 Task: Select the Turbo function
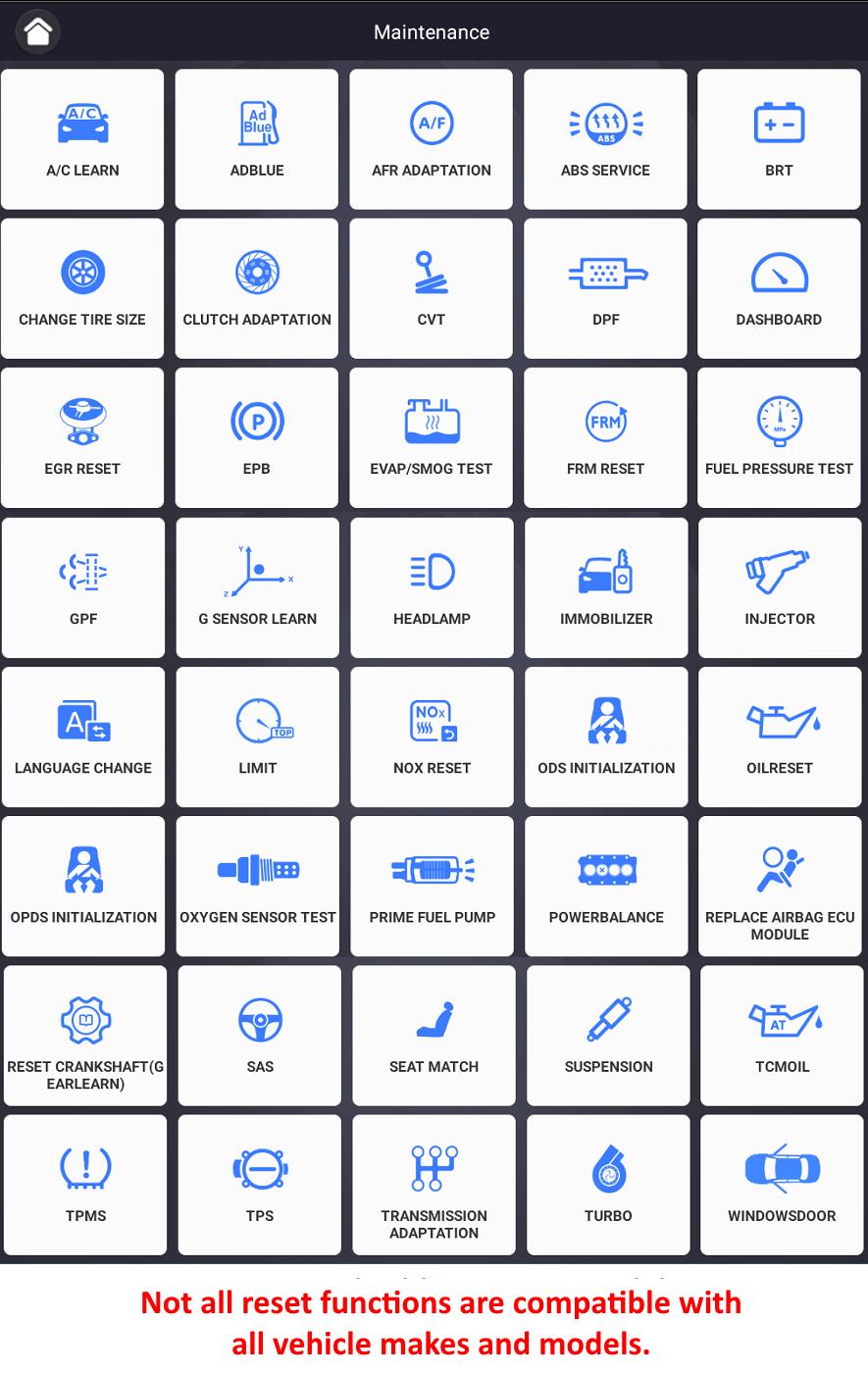tap(608, 1185)
